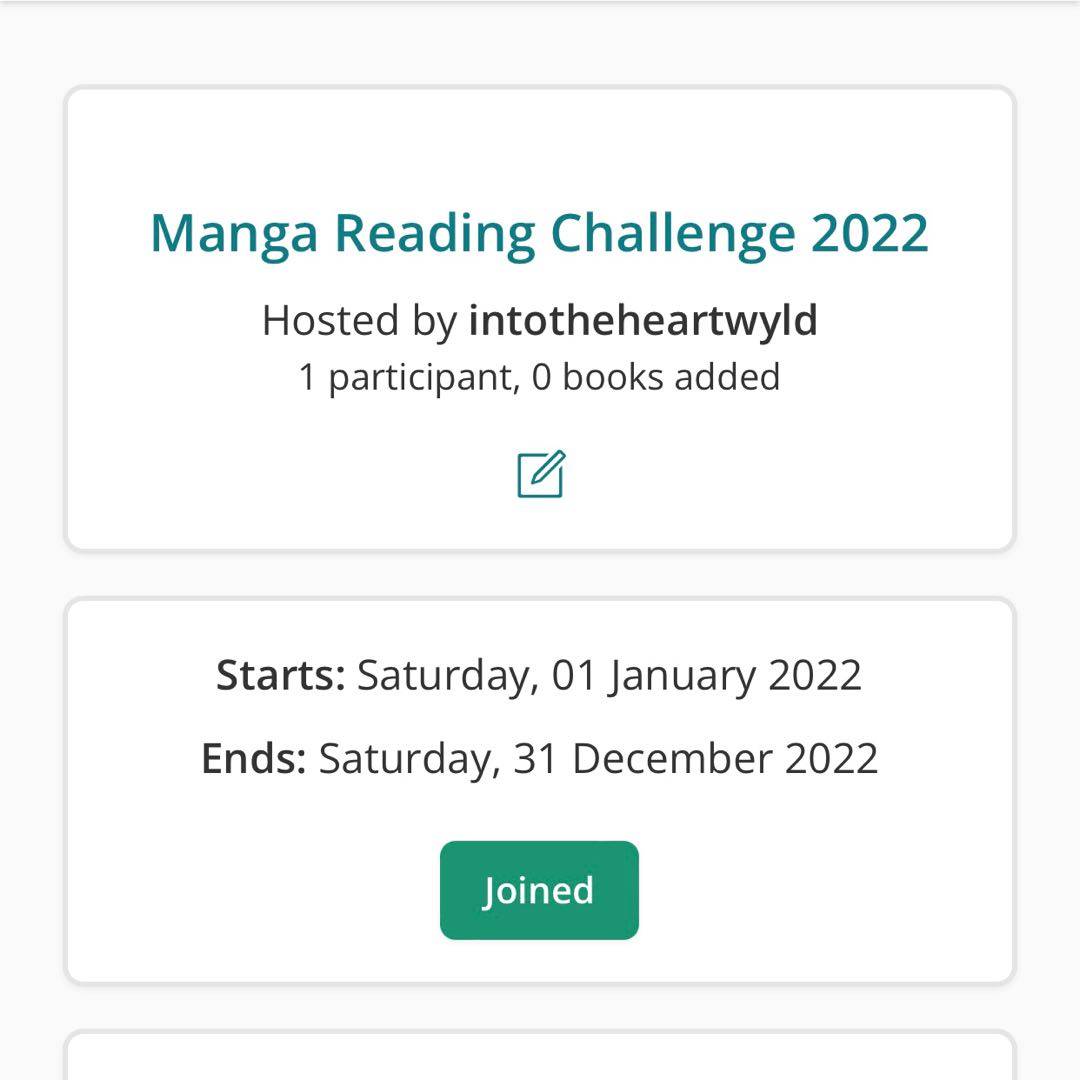
Task: Open host profile intotheheartwyld
Action: click(643, 320)
